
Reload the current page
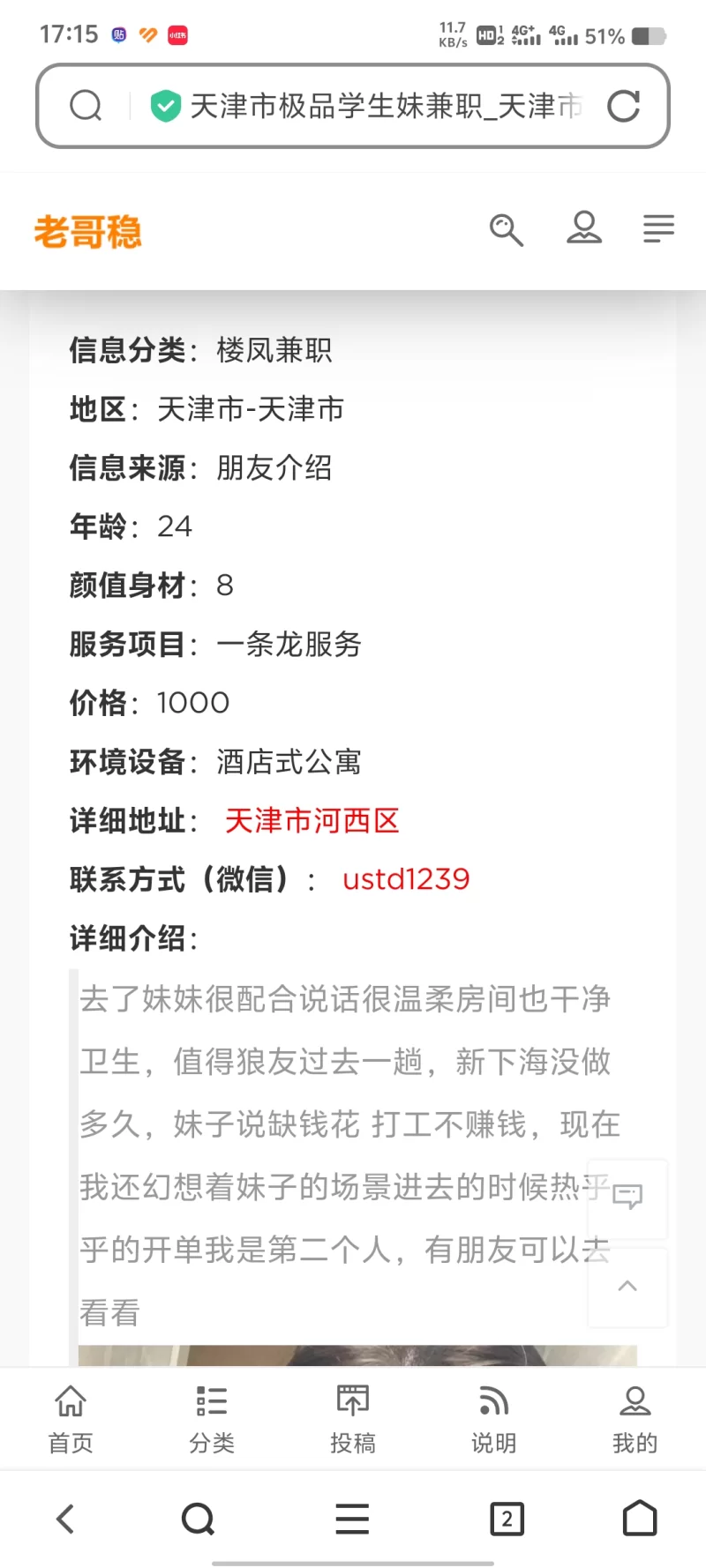click(x=623, y=107)
